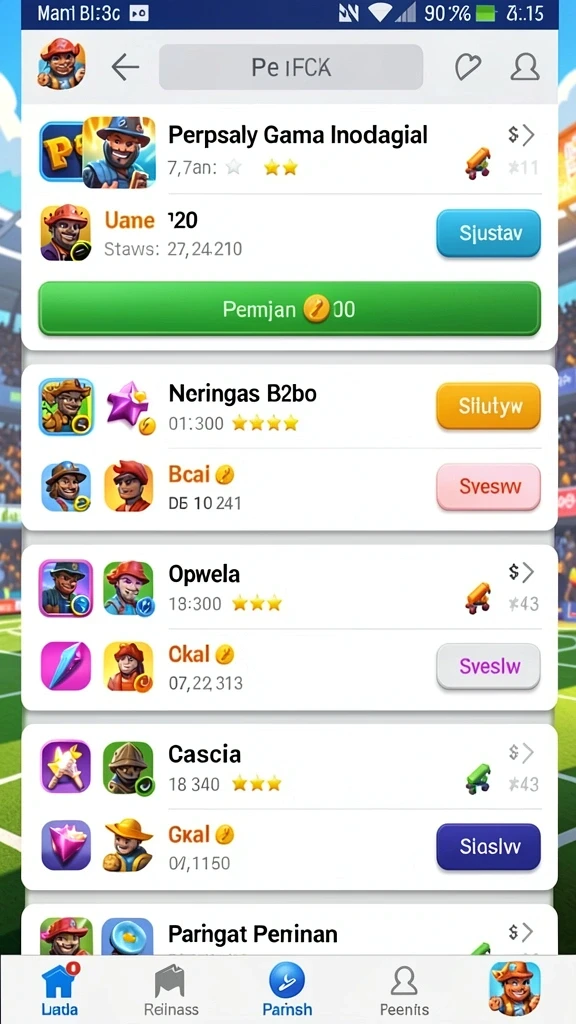Image resolution: width=576 pixels, height=1024 pixels.
Task: Tap the pink Svesw button
Action: point(488,487)
